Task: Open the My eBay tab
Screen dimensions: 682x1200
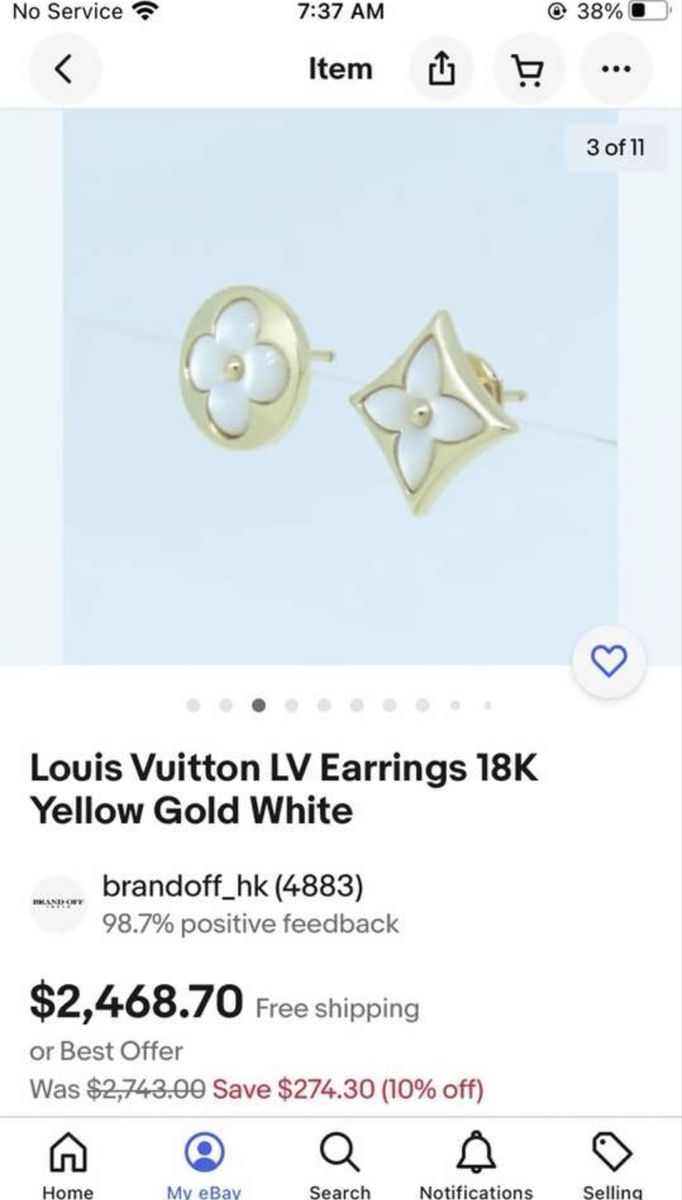Action: [x=204, y=1164]
